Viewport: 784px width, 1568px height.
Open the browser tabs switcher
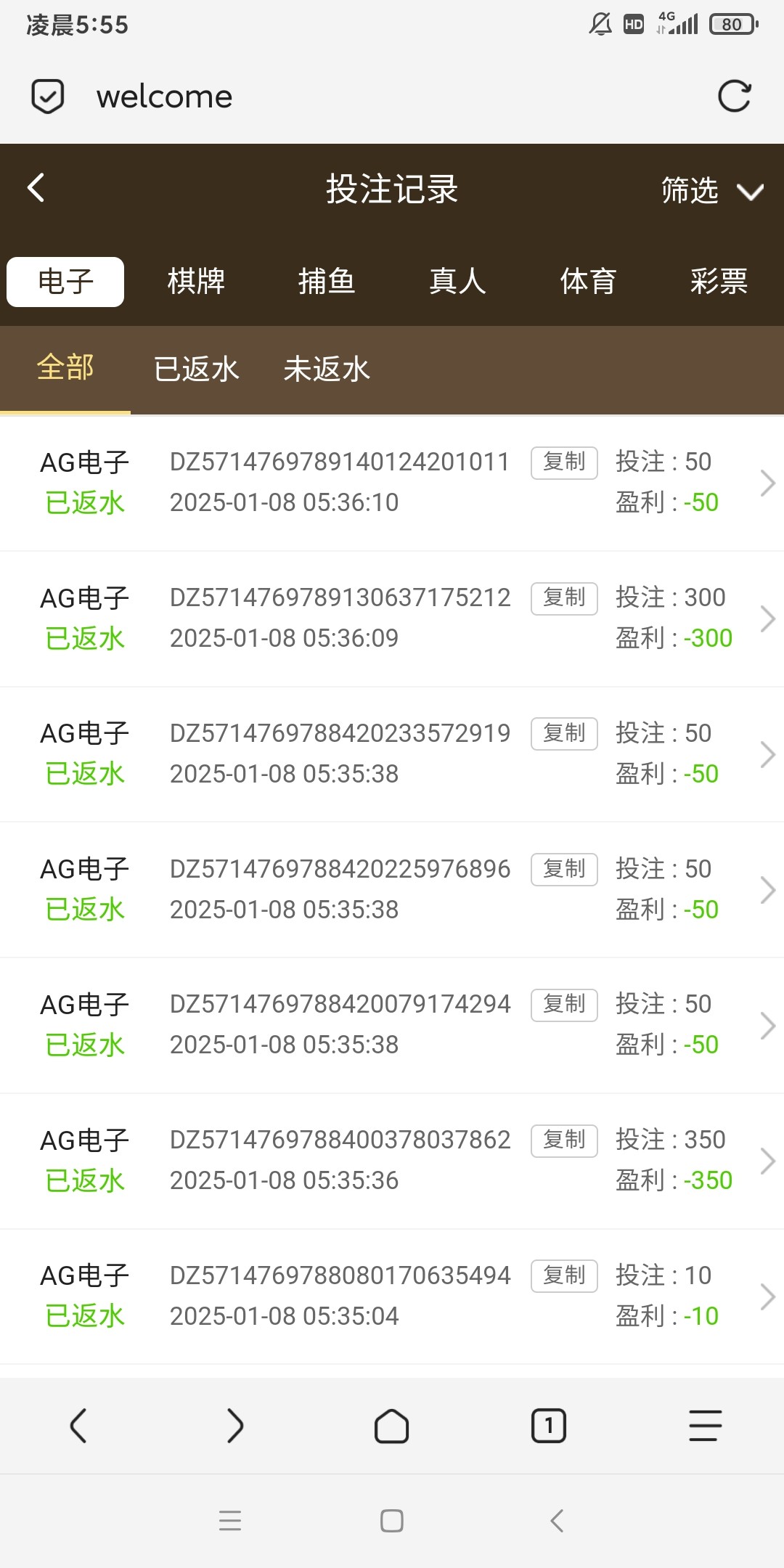point(549,1426)
